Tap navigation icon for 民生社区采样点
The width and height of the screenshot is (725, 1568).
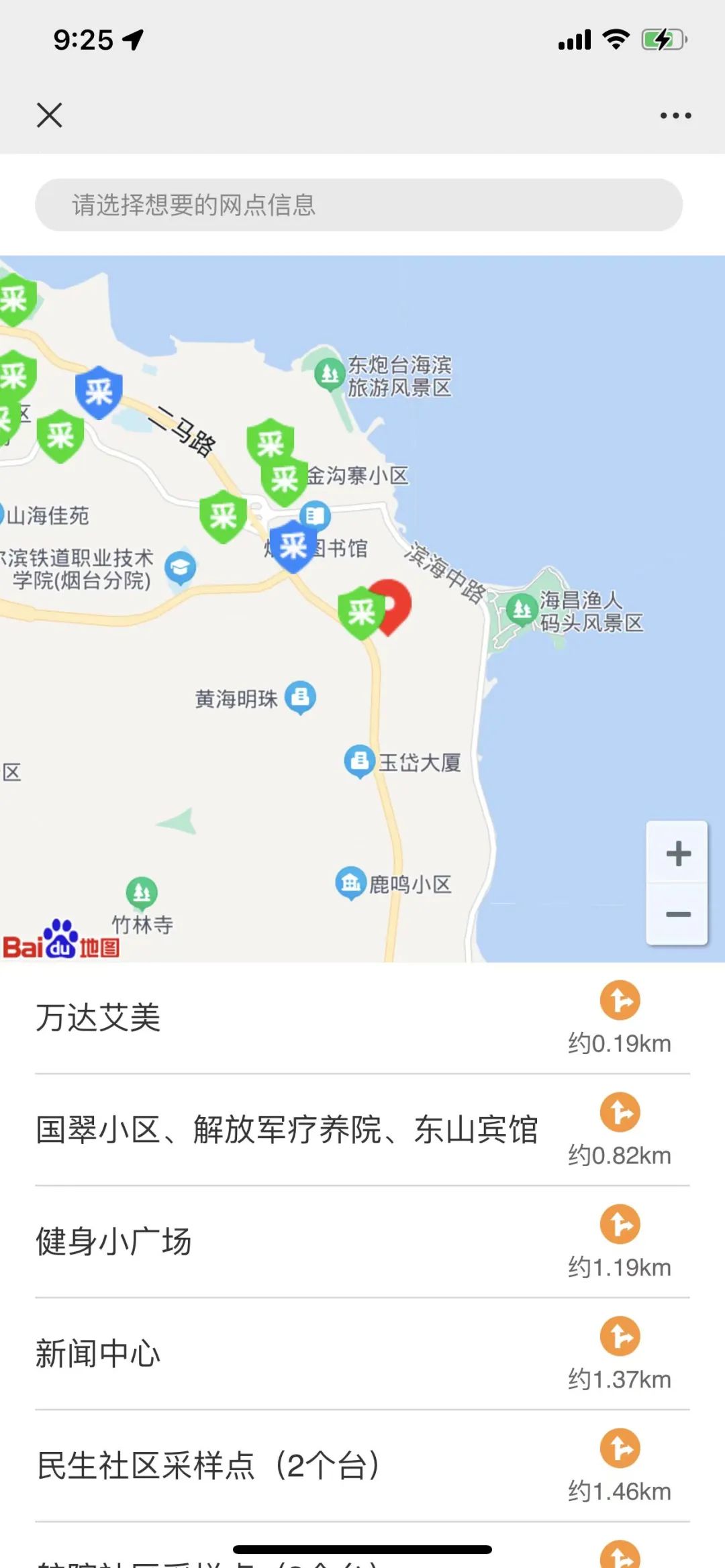point(620,1449)
